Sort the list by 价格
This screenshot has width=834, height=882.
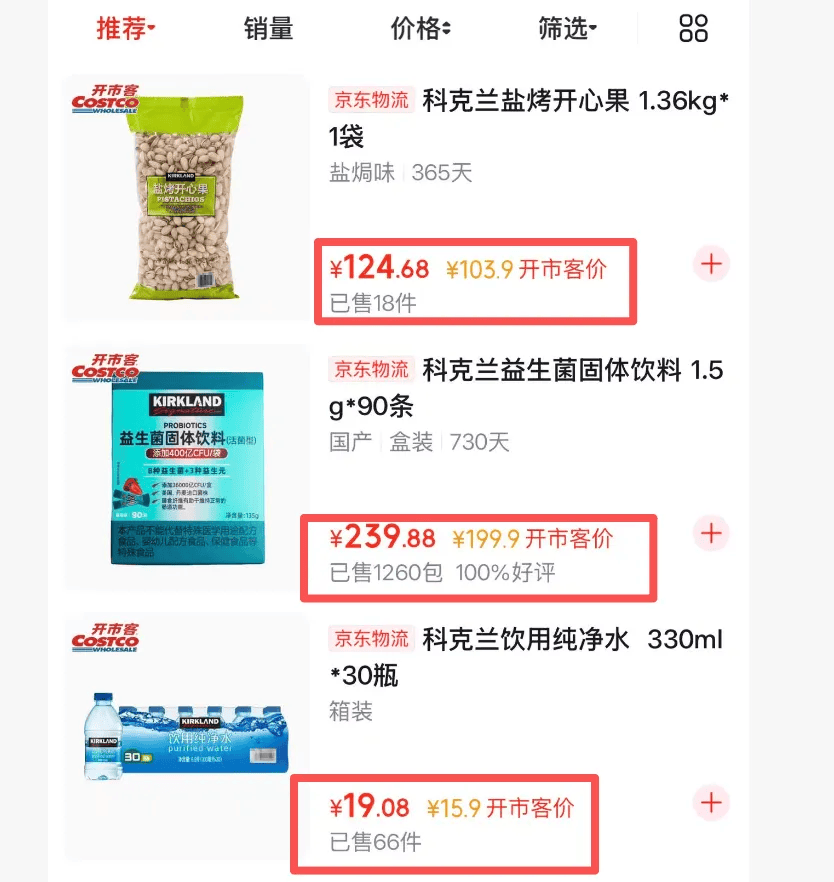click(x=420, y=28)
